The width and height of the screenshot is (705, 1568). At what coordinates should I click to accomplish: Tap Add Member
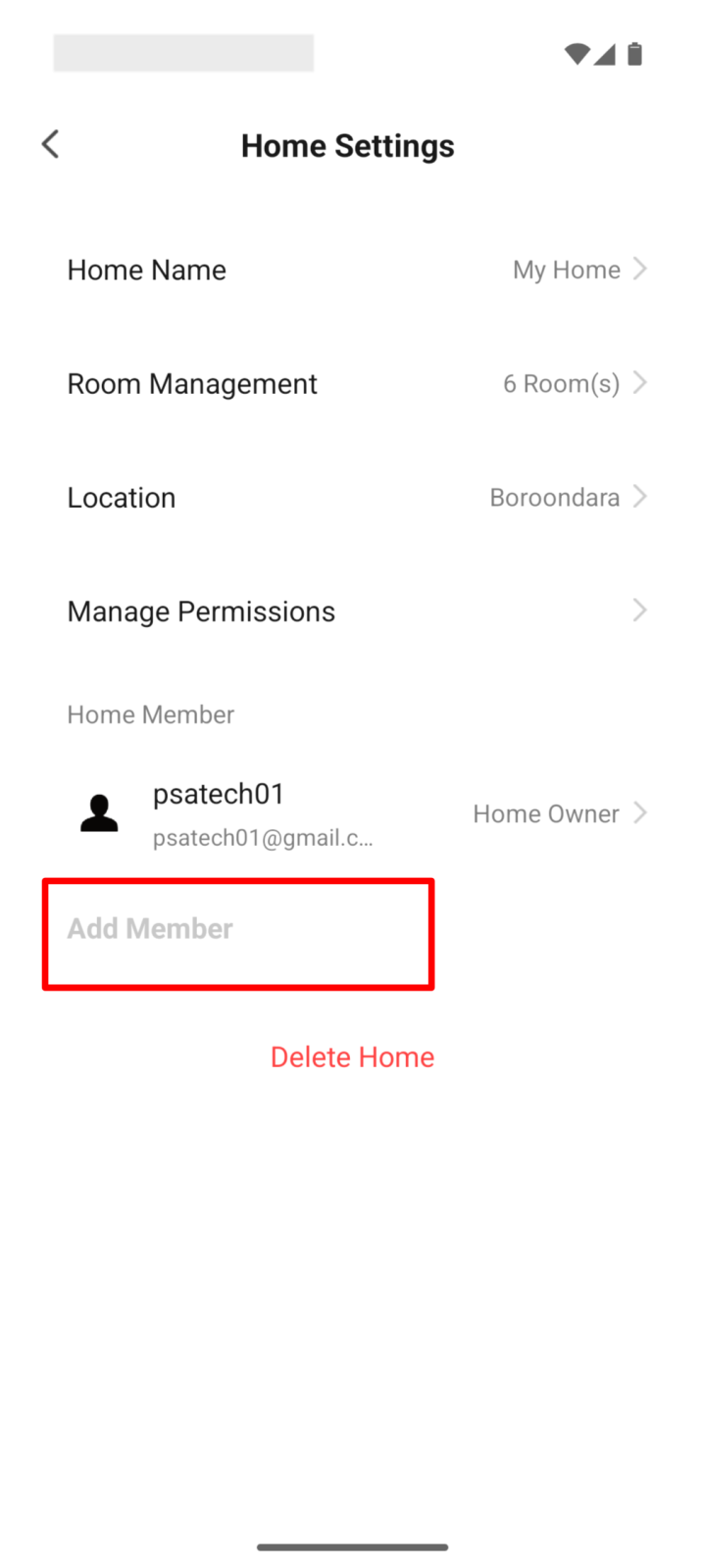150,929
